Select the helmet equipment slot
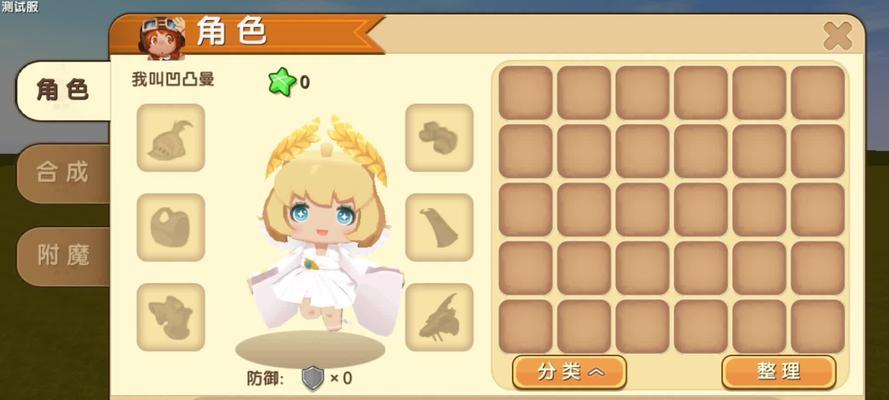This screenshot has height=400, width=889. [x=171, y=138]
